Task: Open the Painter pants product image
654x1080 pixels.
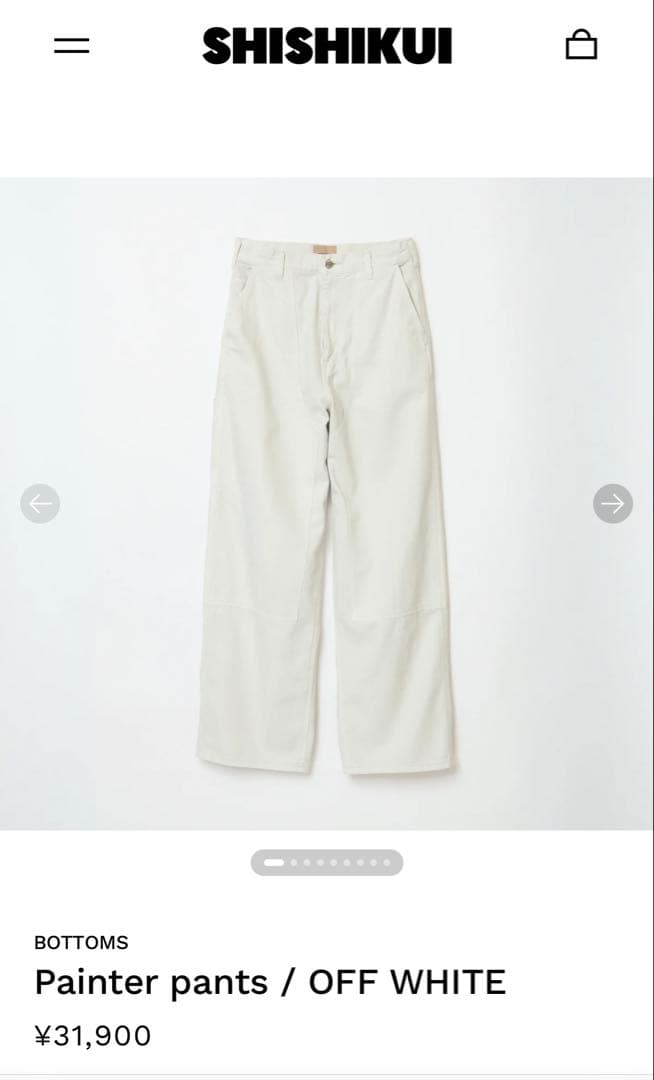Action: (327, 503)
